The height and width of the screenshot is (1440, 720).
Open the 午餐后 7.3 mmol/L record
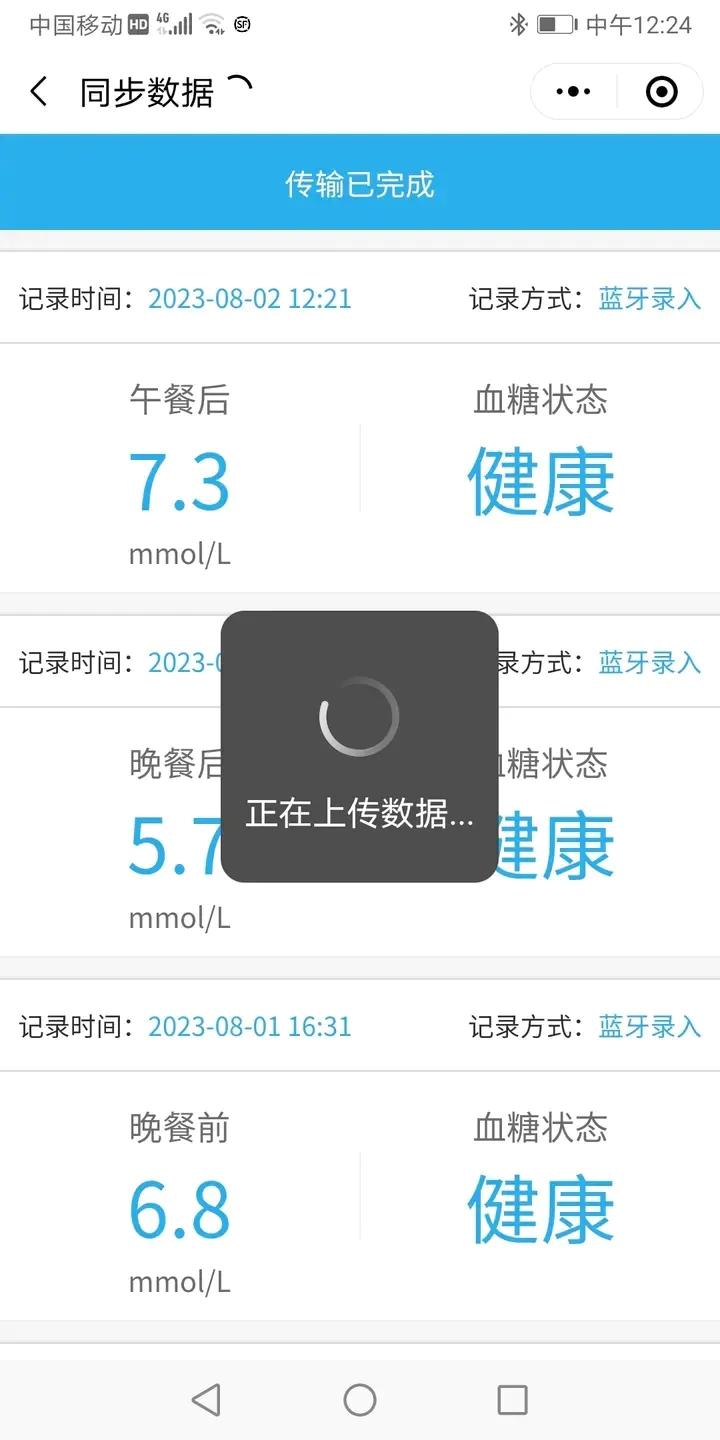[x=360, y=468]
